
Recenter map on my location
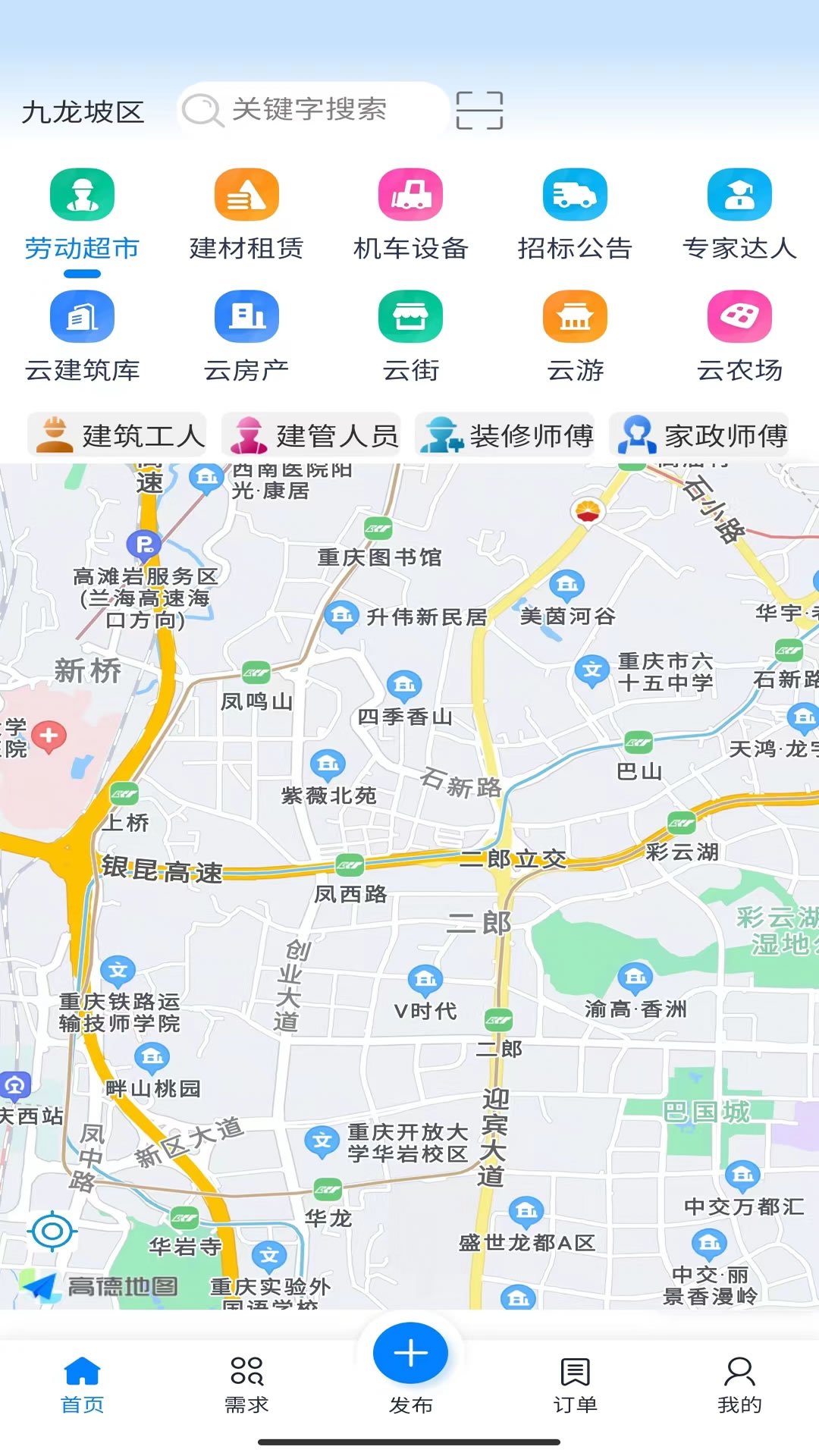click(52, 1232)
